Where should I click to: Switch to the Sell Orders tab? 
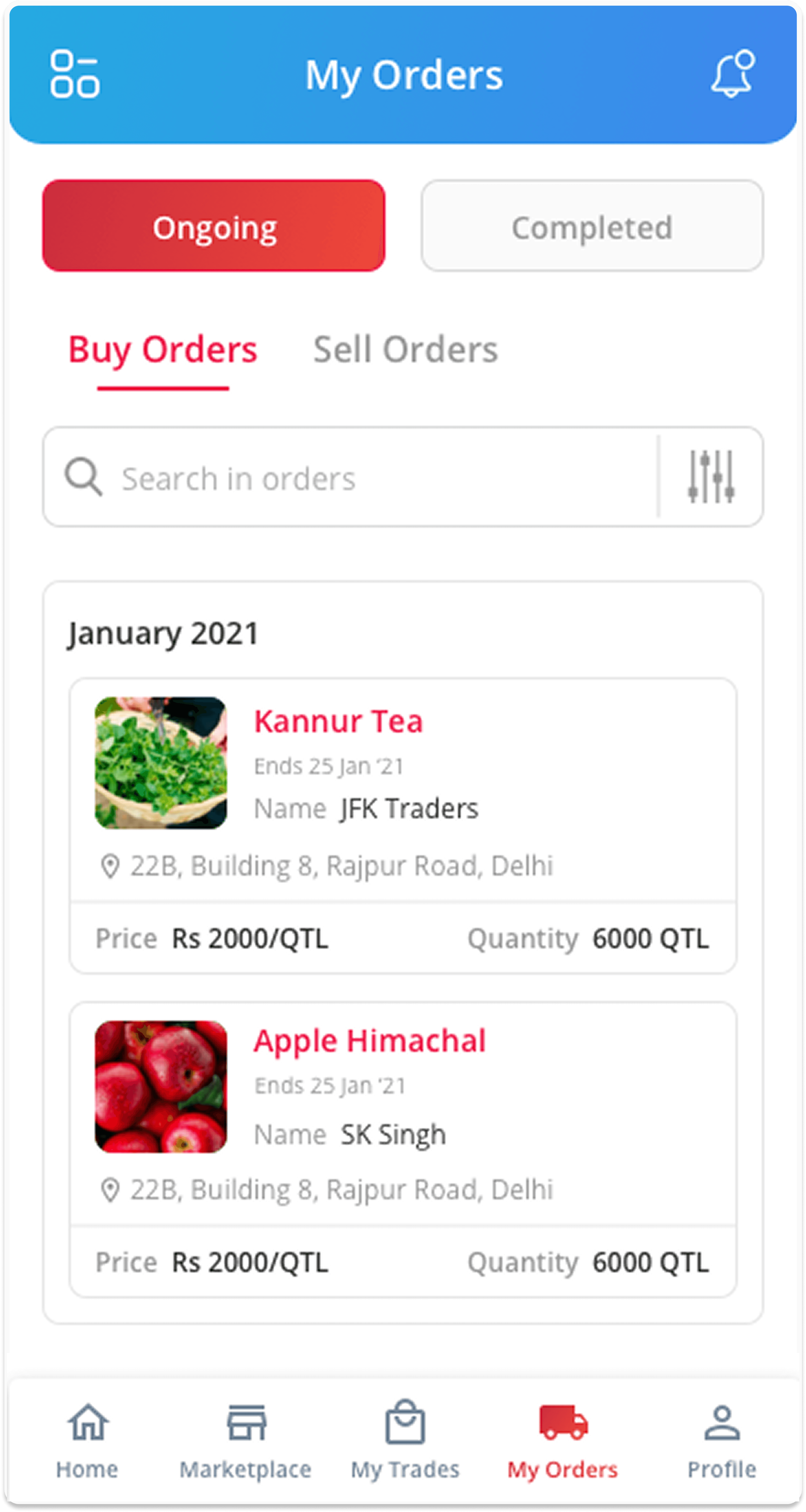coord(405,350)
